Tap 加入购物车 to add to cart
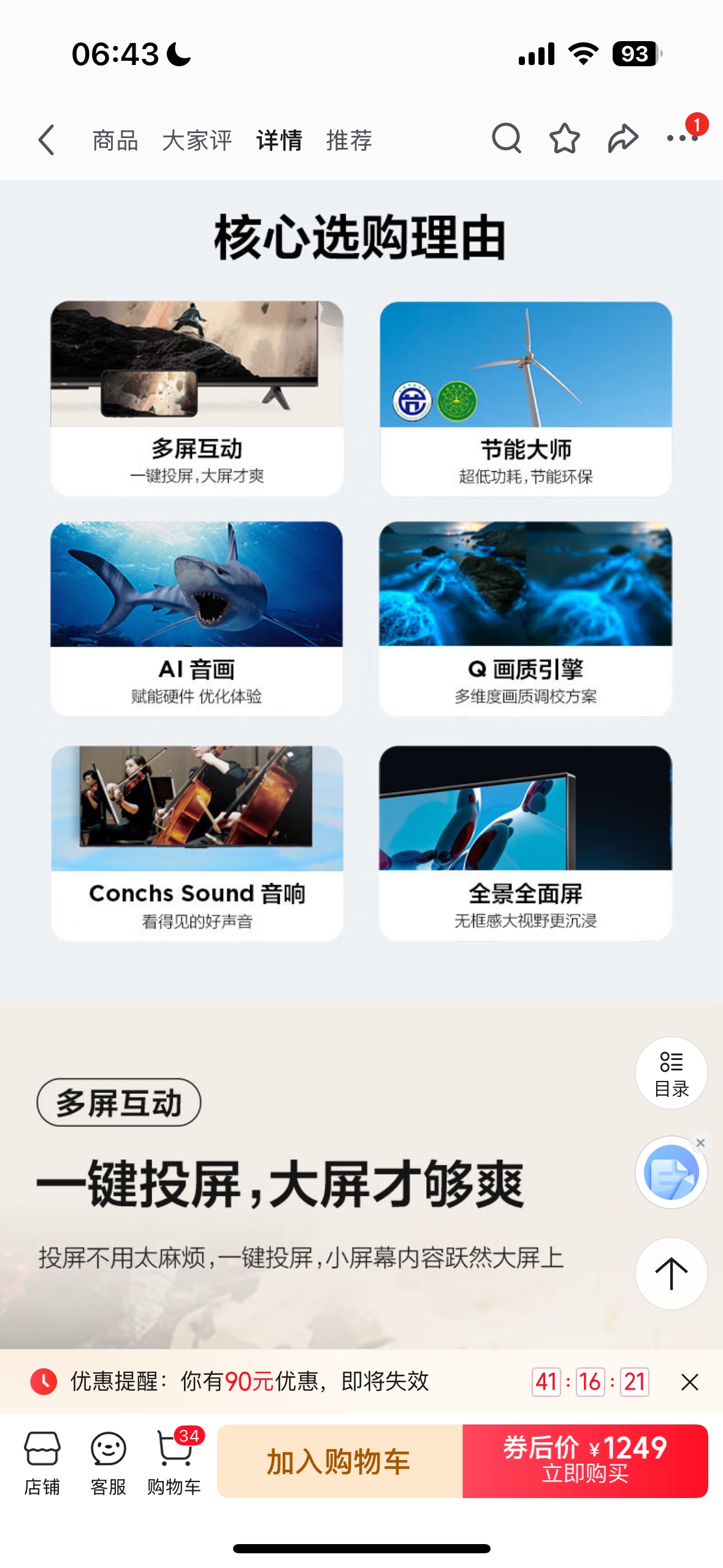The width and height of the screenshot is (723, 1568). pos(340,1461)
